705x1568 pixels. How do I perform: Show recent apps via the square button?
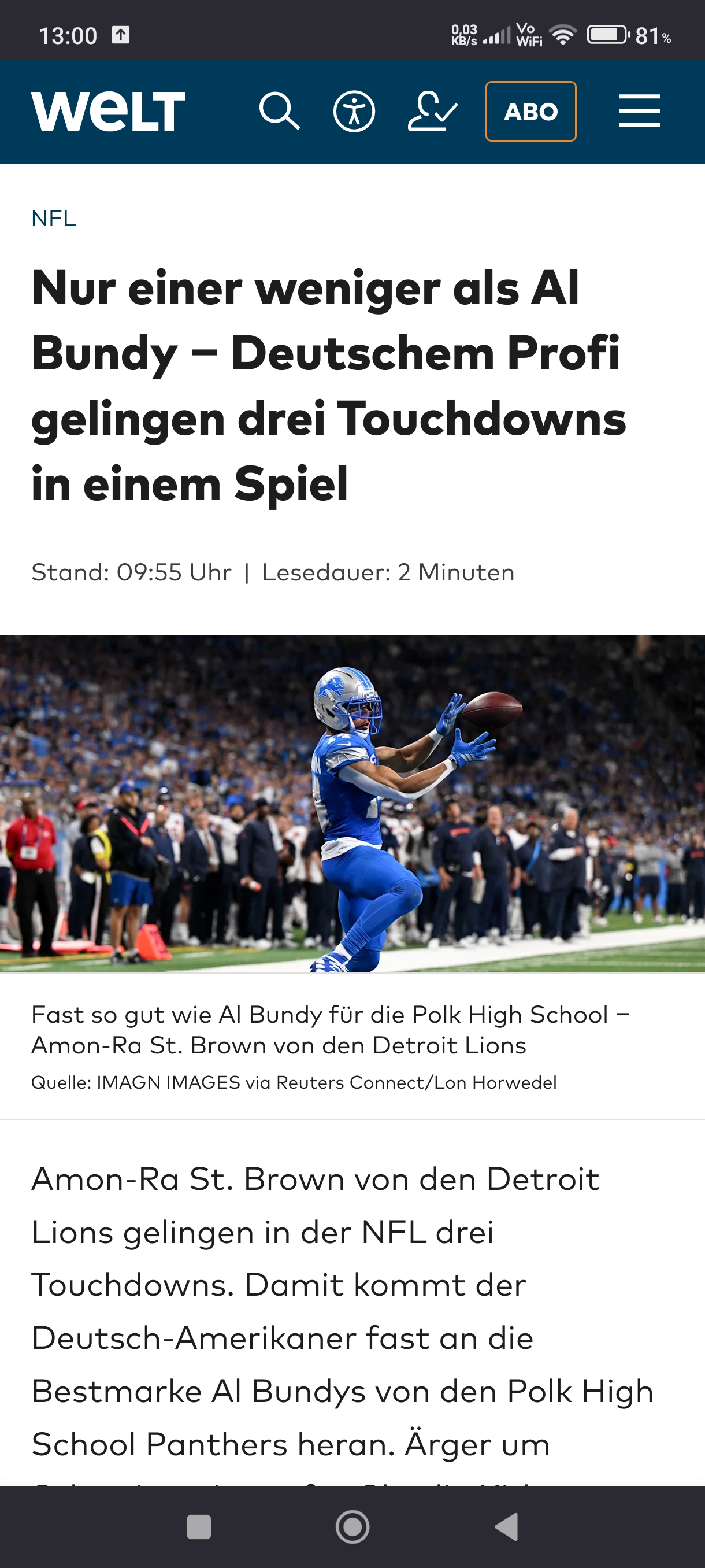[x=199, y=1526]
